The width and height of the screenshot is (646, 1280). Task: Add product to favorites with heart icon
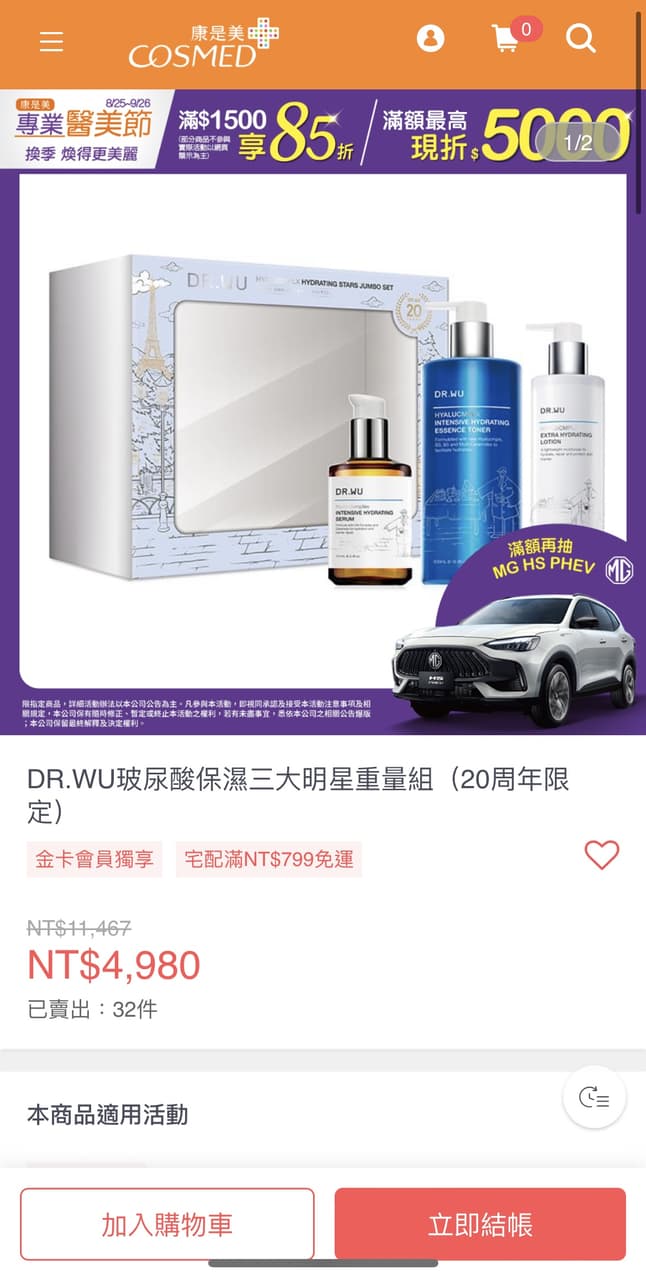point(601,855)
